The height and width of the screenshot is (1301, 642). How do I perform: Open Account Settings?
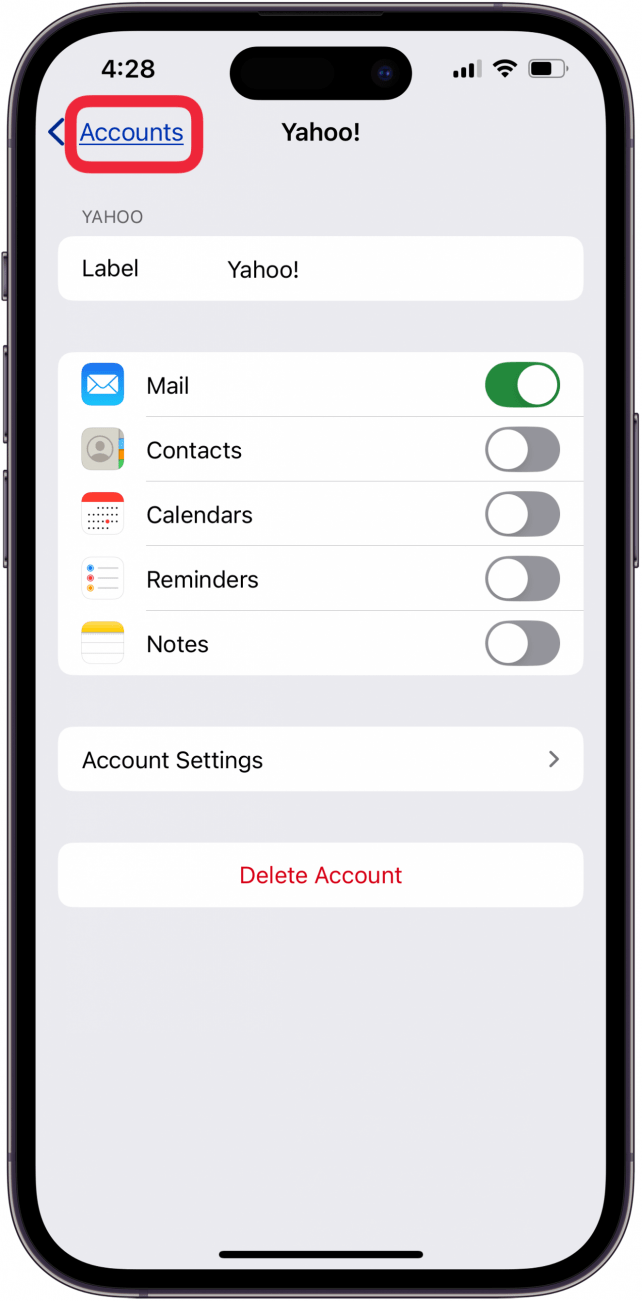pyautogui.click(x=320, y=760)
